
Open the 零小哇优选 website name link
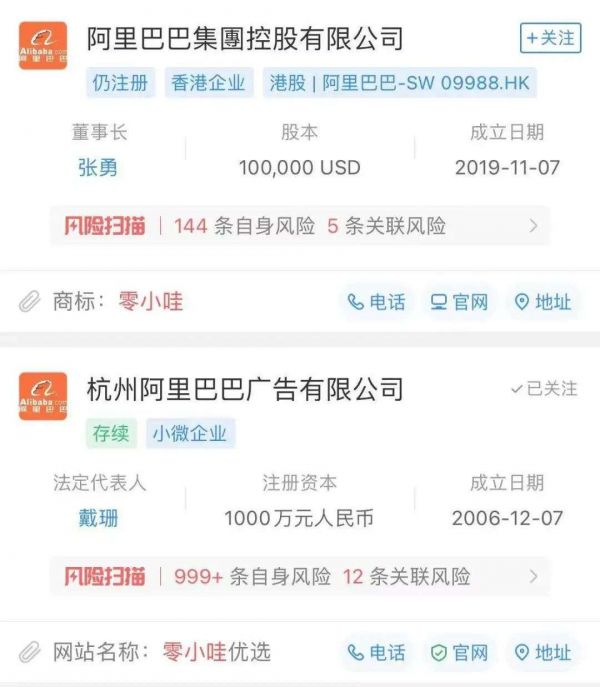coord(217,652)
